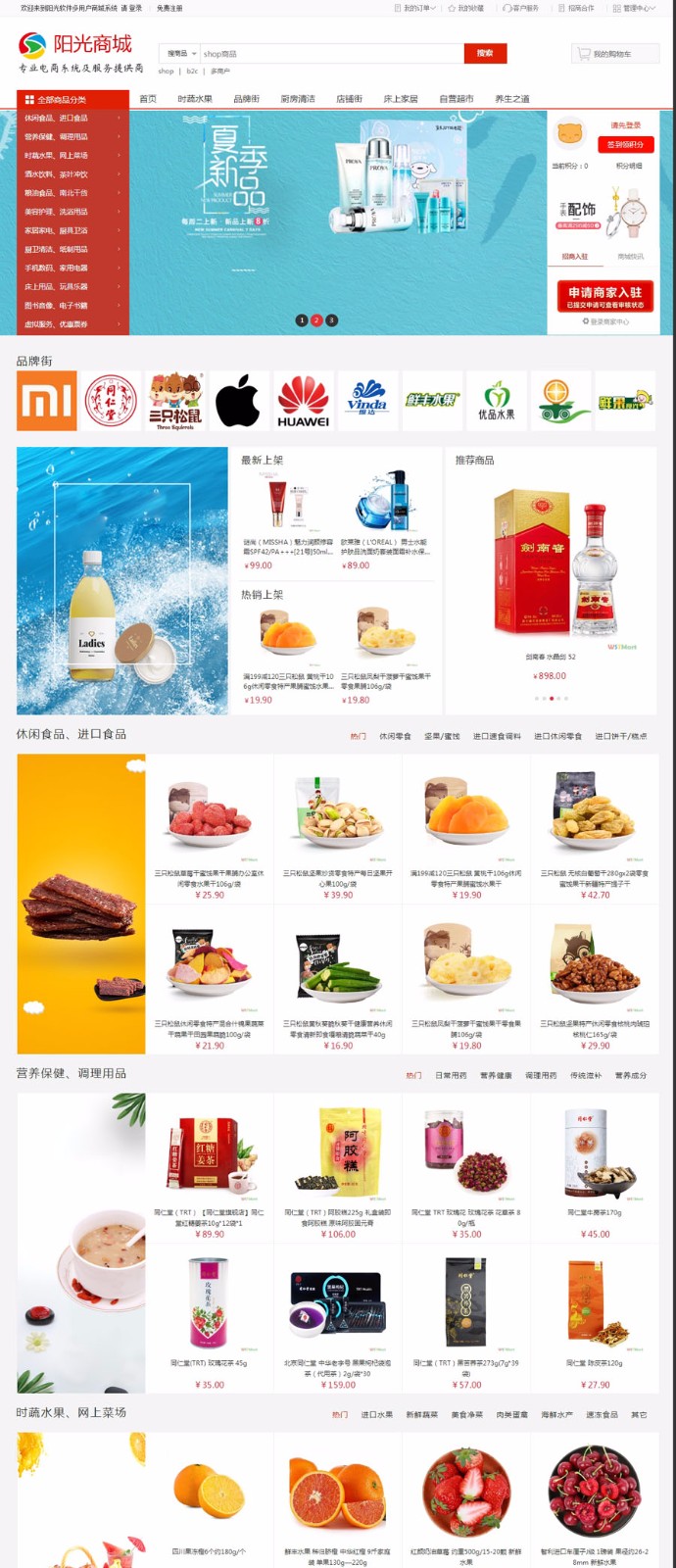Image resolution: width=676 pixels, height=1568 pixels.
Task: Tap the 签到领积分 check-in button
Action: pyautogui.click(x=625, y=144)
